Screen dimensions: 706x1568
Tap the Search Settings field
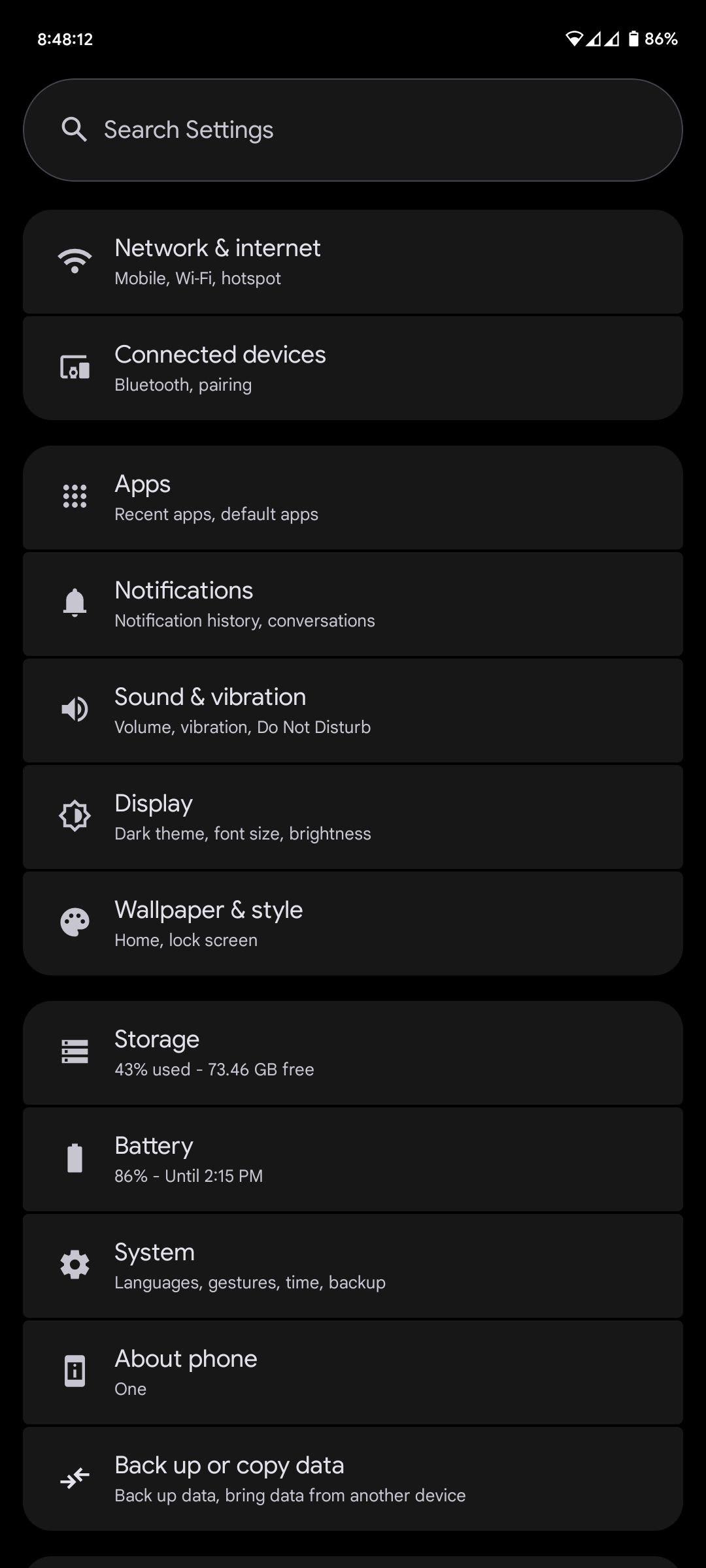pyautogui.click(x=353, y=130)
